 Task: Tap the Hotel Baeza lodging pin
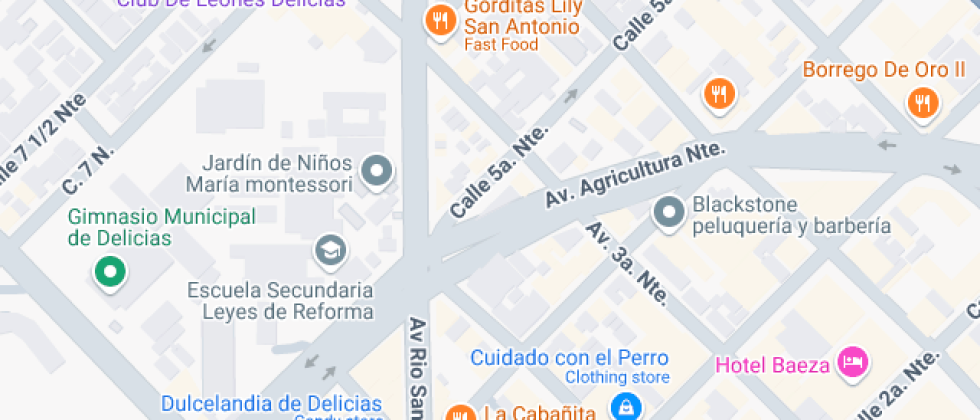coord(852,361)
